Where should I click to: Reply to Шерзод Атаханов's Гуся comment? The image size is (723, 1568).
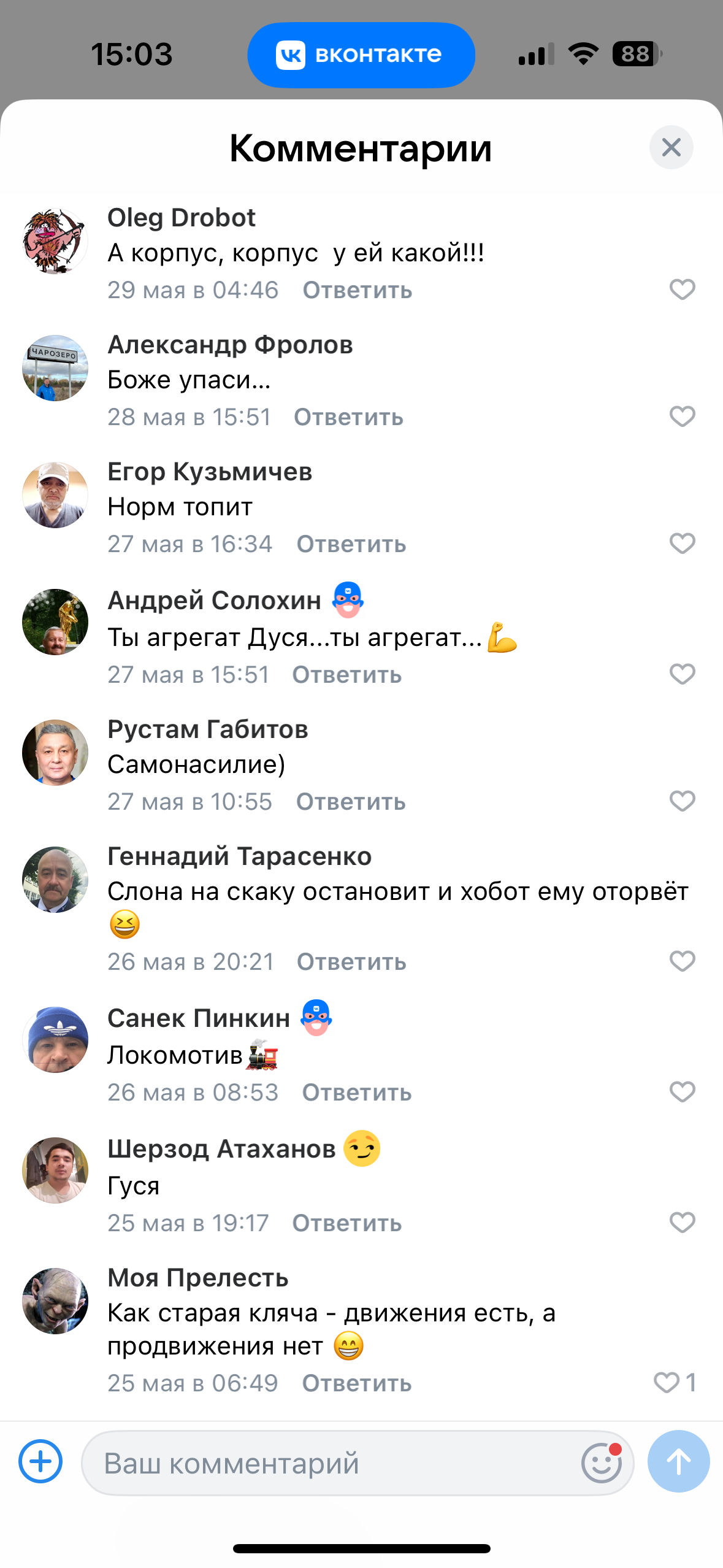pyautogui.click(x=347, y=1223)
